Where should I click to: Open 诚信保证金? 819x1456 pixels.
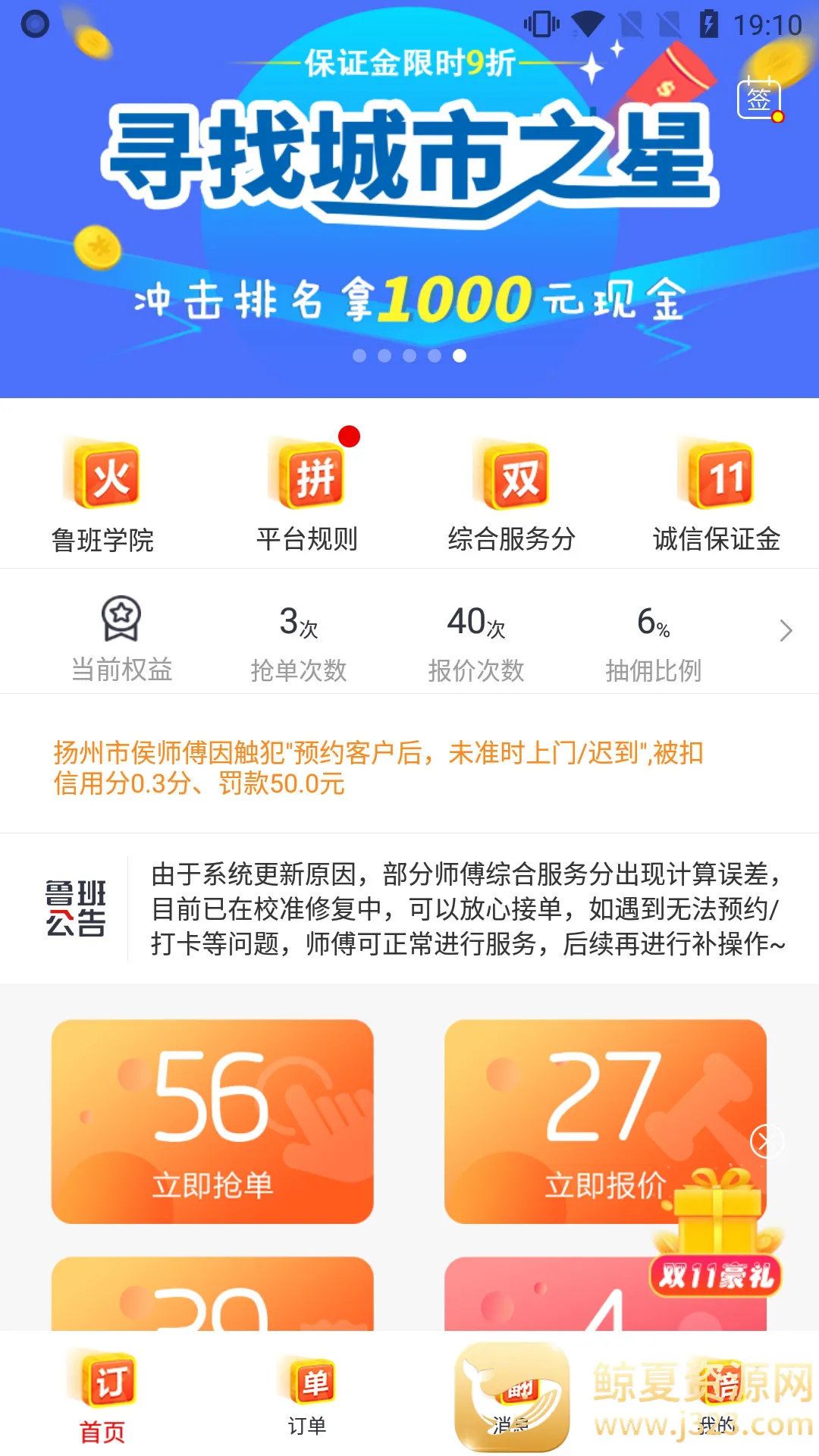[x=717, y=494]
